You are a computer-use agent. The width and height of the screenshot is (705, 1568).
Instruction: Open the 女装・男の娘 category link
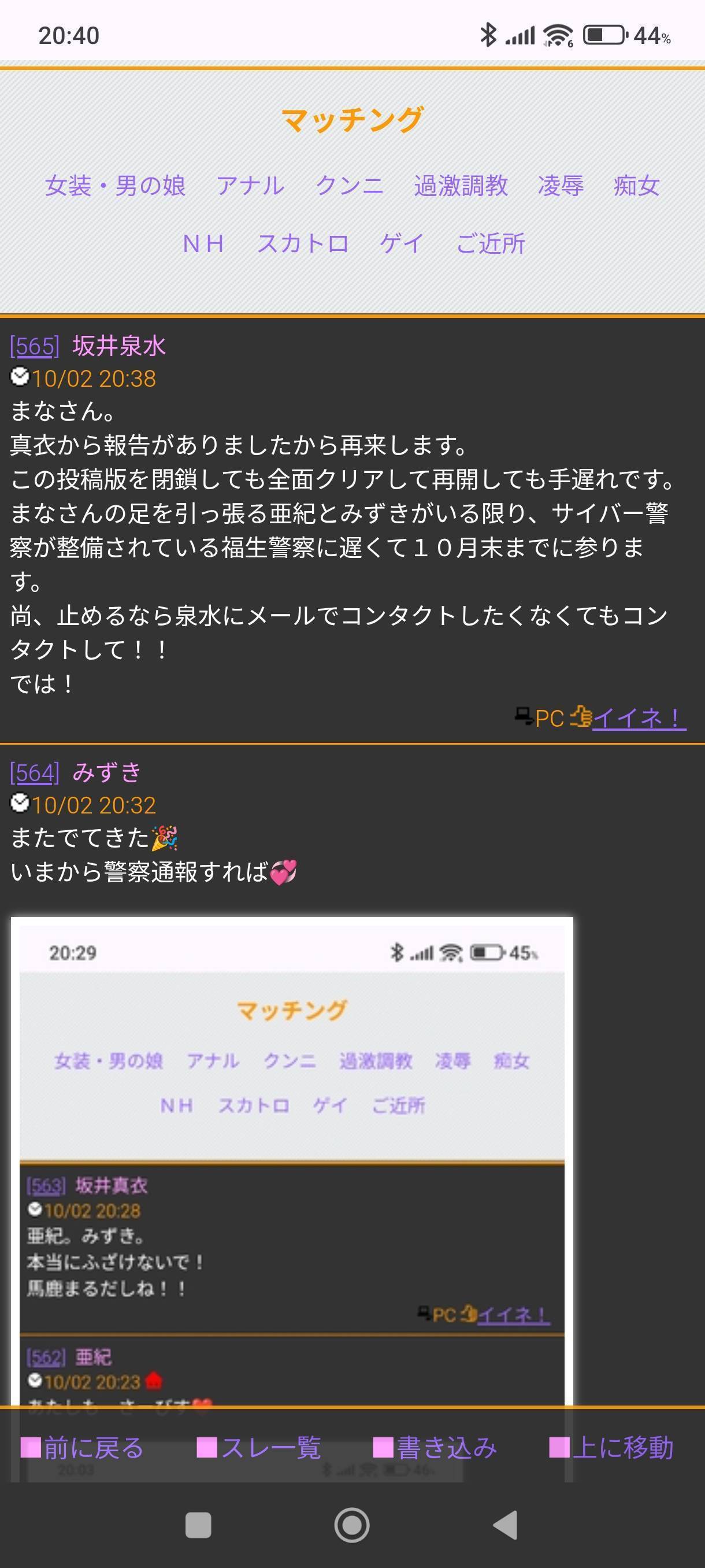point(115,185)
